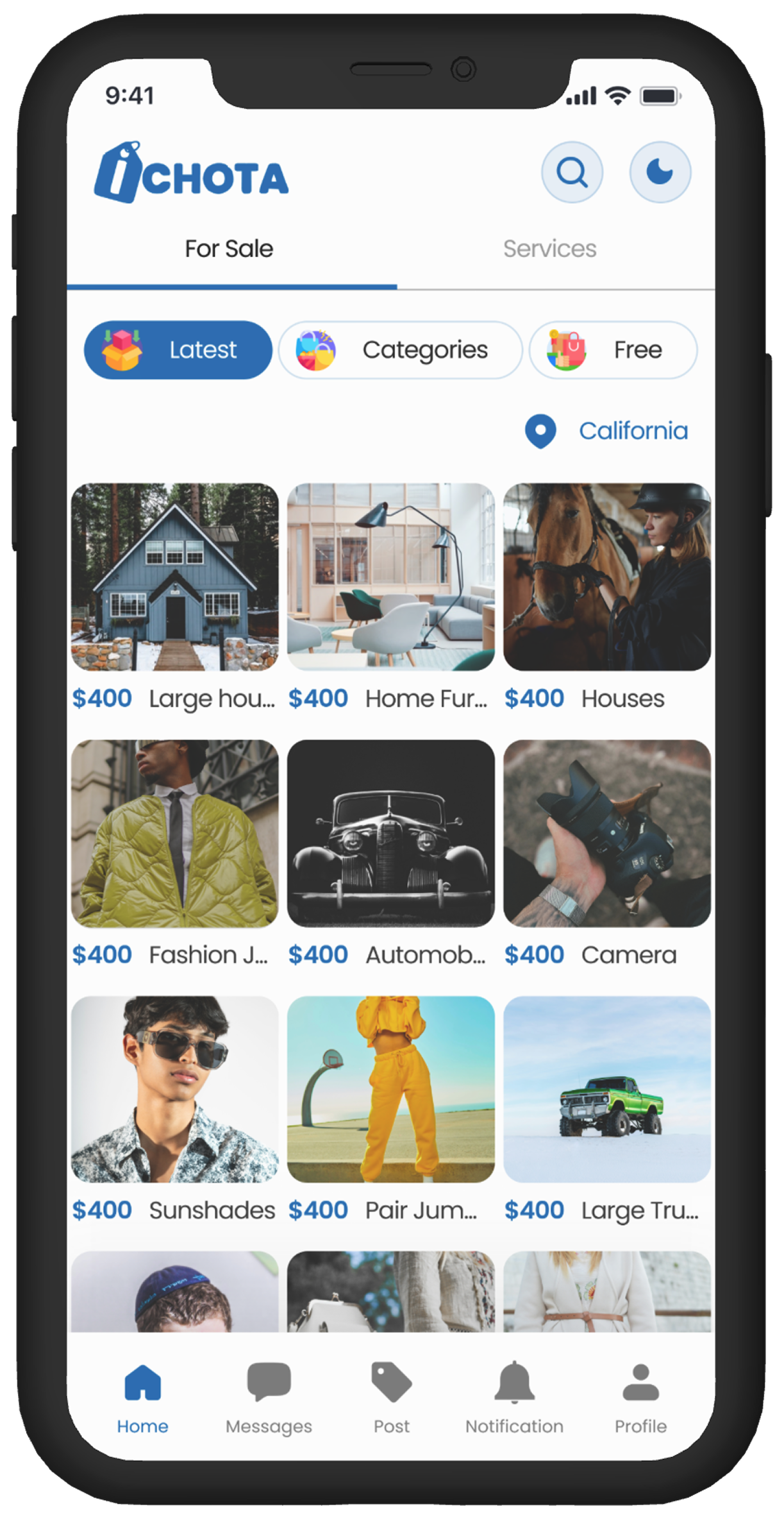Open the Large house listing
The image size is (784, 1520).
(175, 577)
